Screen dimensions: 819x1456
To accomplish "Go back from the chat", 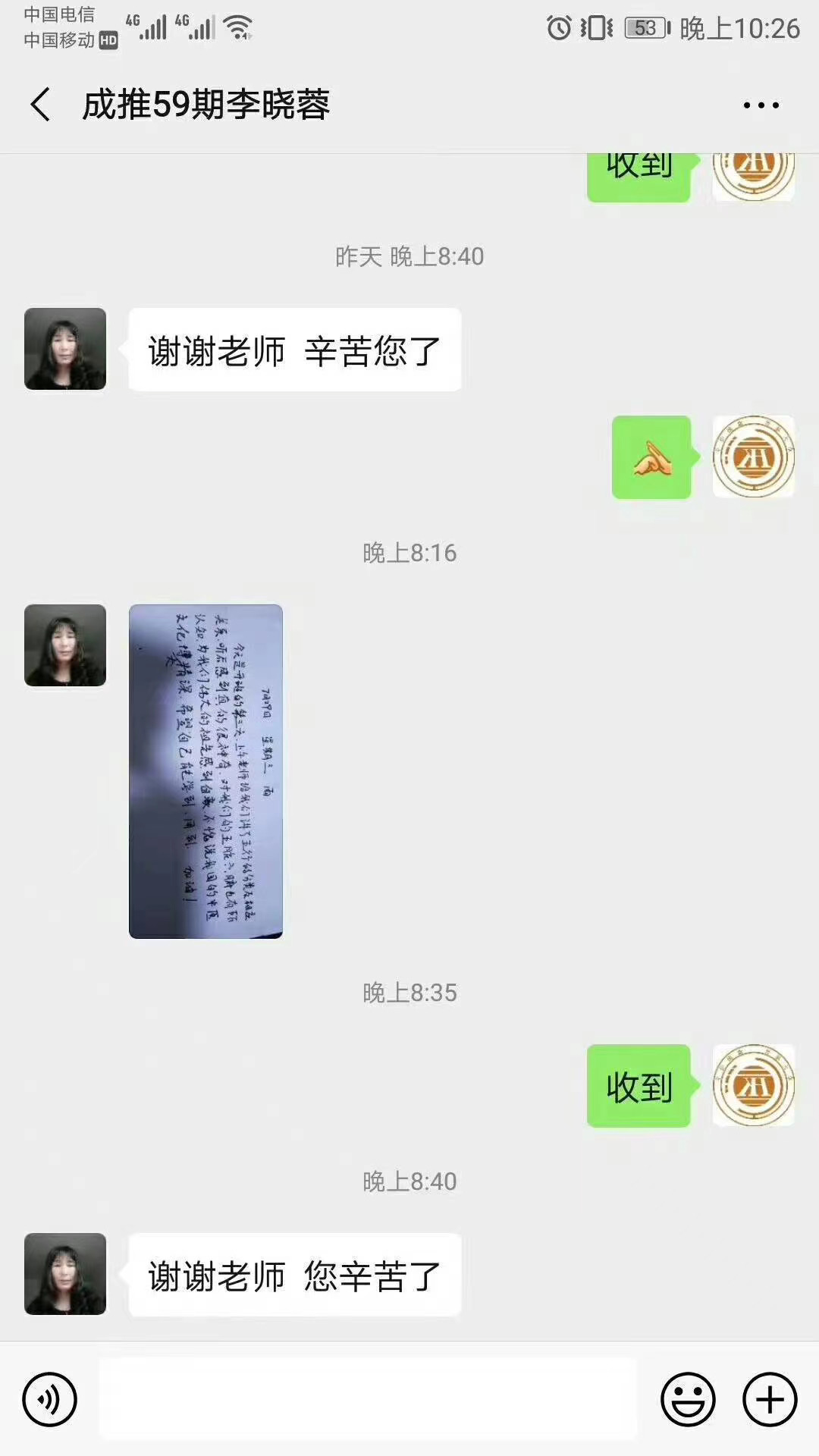I will pyautogui.click(x=41, y=104).
